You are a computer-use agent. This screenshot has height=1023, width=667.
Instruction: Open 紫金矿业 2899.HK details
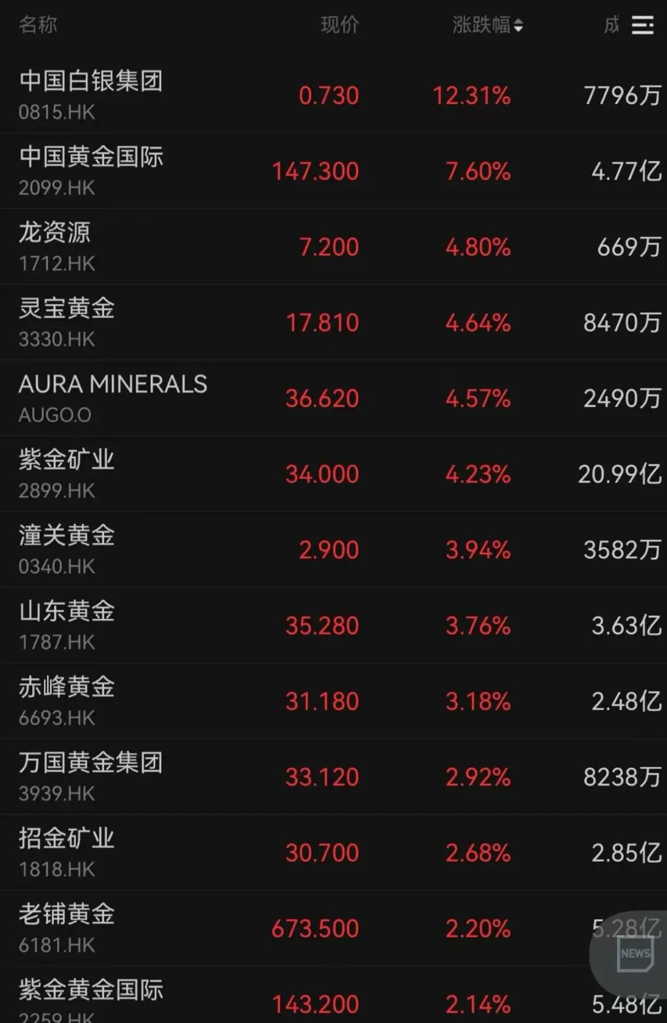(x=67, y=473)
